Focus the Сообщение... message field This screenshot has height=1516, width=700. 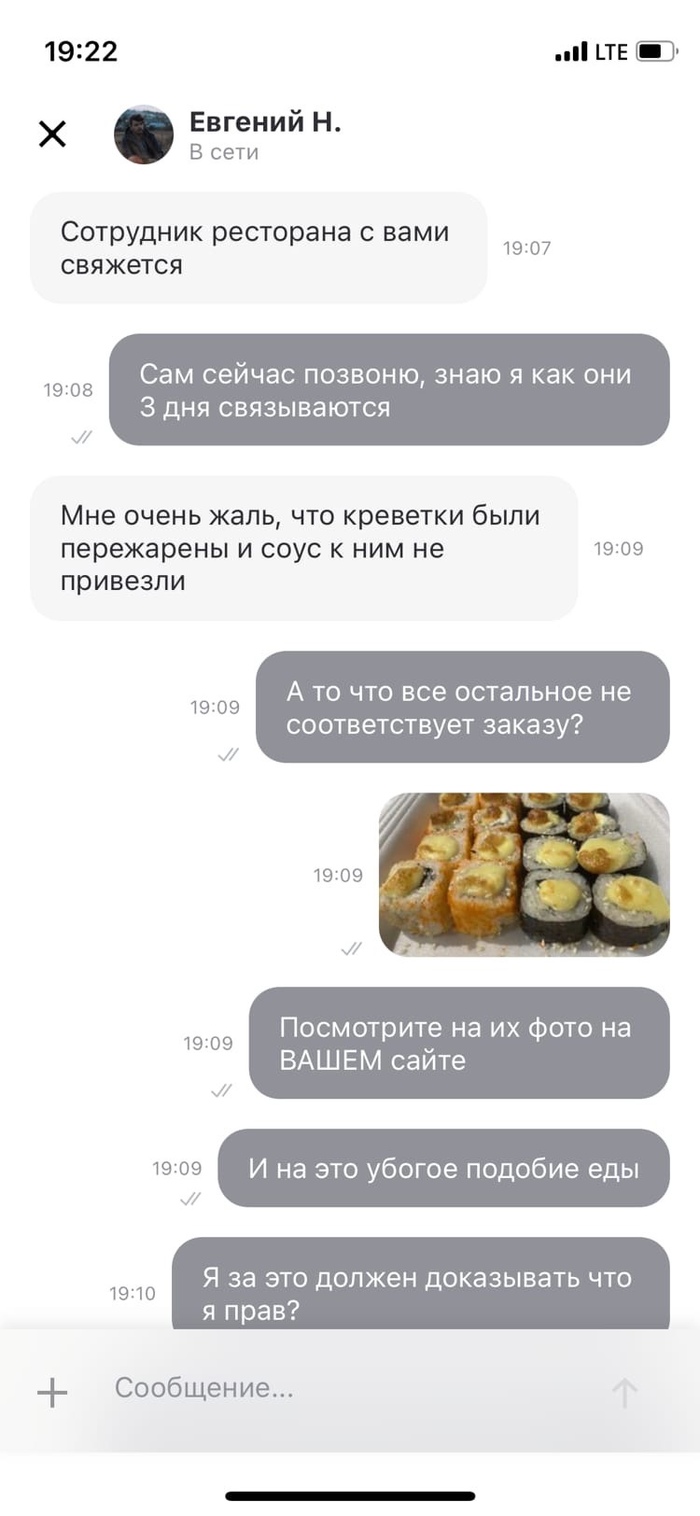coord(340,1388)
